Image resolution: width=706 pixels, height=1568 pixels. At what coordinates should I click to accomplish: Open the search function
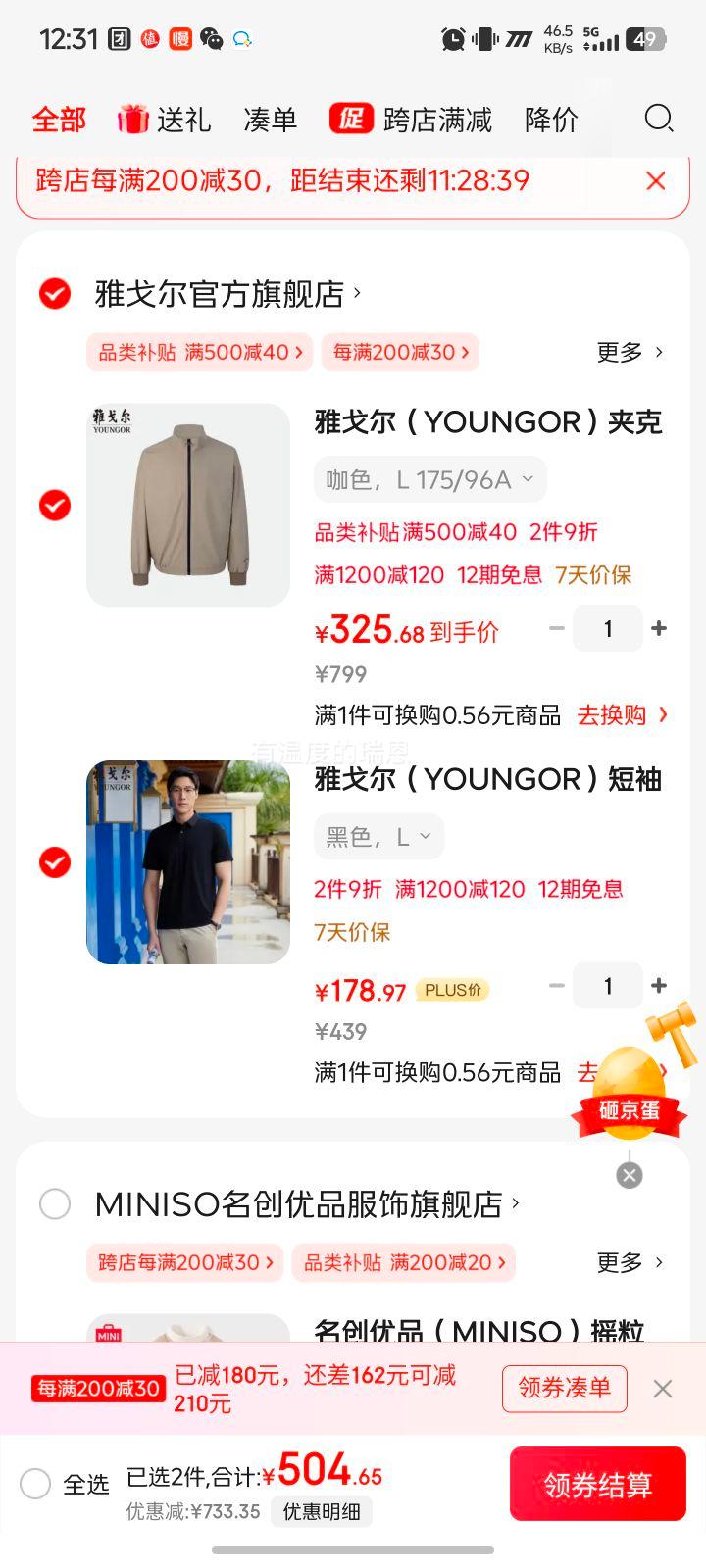coord(659,119)
